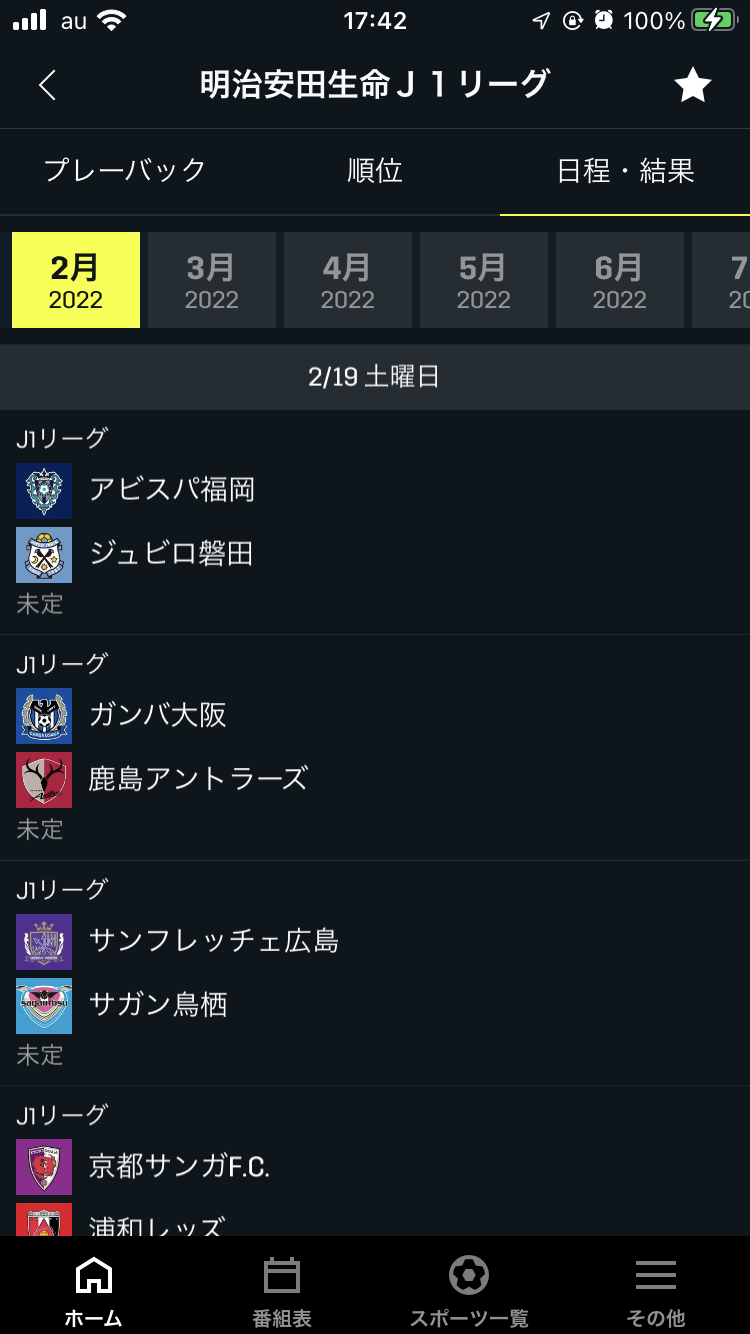The image size is (750, 1334).
Task: Jump to 5月 2022 fixtures
Action: click(484, 280)
